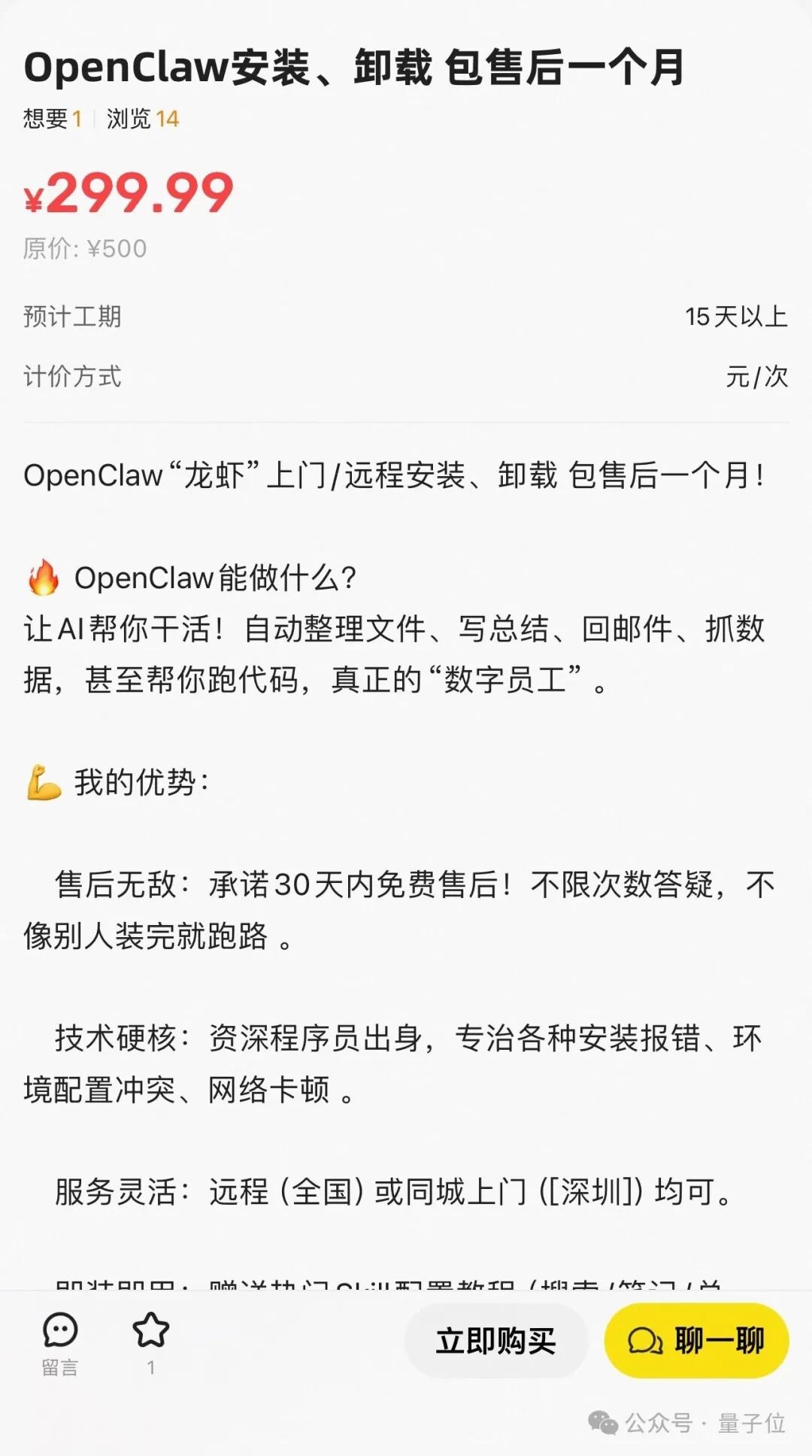Expand the 计价方式 row showing 元/次
Image resolution: width=812 pixels, height=1456 pixels.
[x=406, y=380]
